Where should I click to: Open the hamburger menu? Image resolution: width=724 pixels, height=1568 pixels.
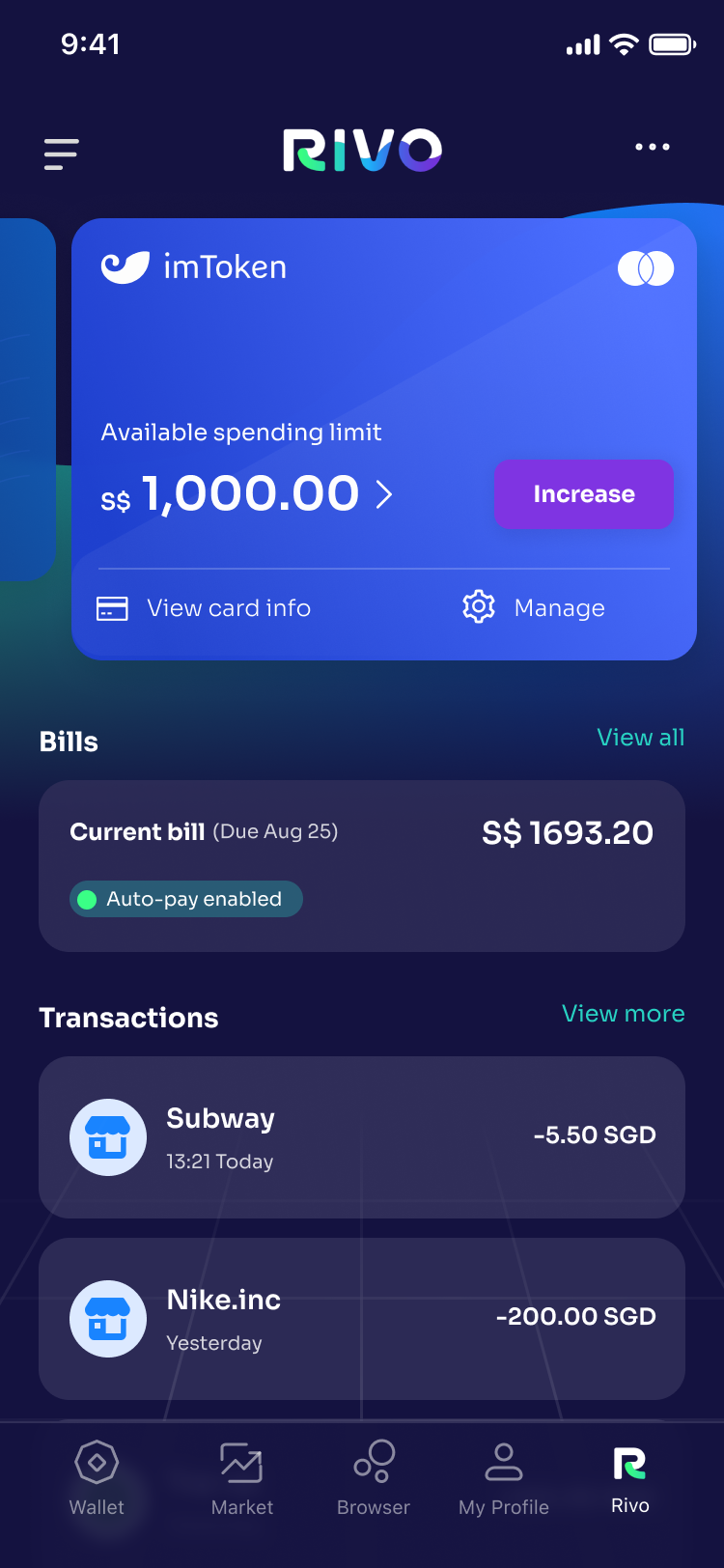tap(61, 154)
